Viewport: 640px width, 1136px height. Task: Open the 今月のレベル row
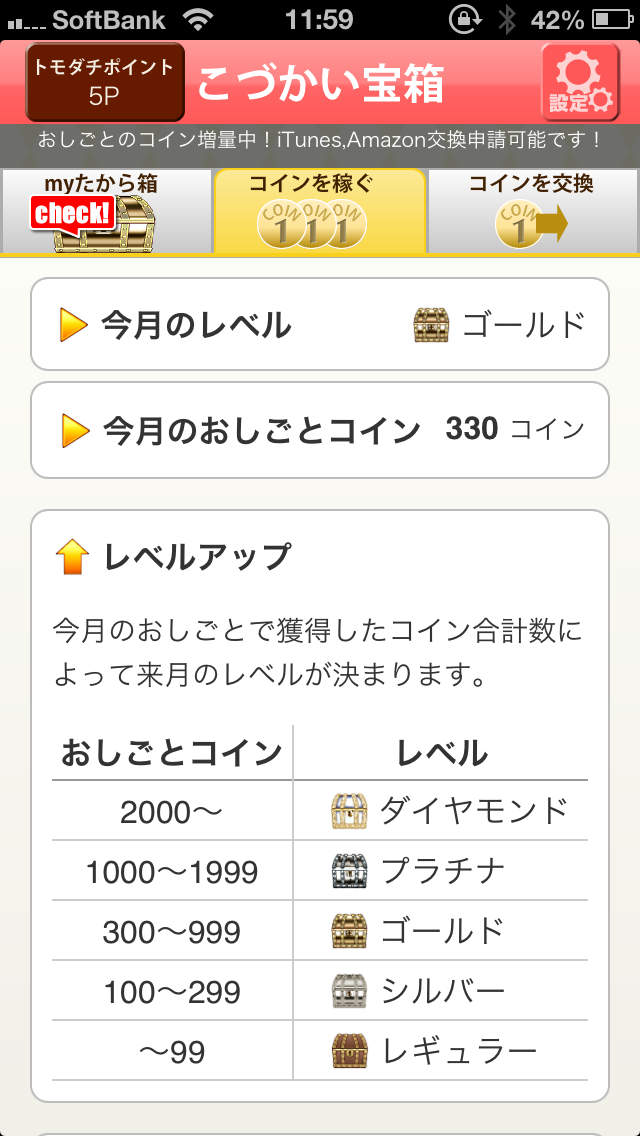click(320, 325)
